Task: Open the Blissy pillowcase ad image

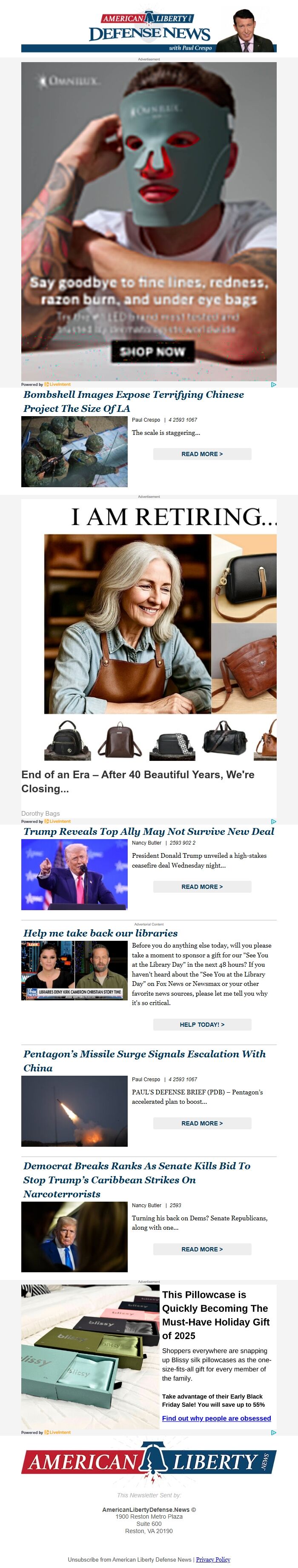Action: click(89, 1356)
